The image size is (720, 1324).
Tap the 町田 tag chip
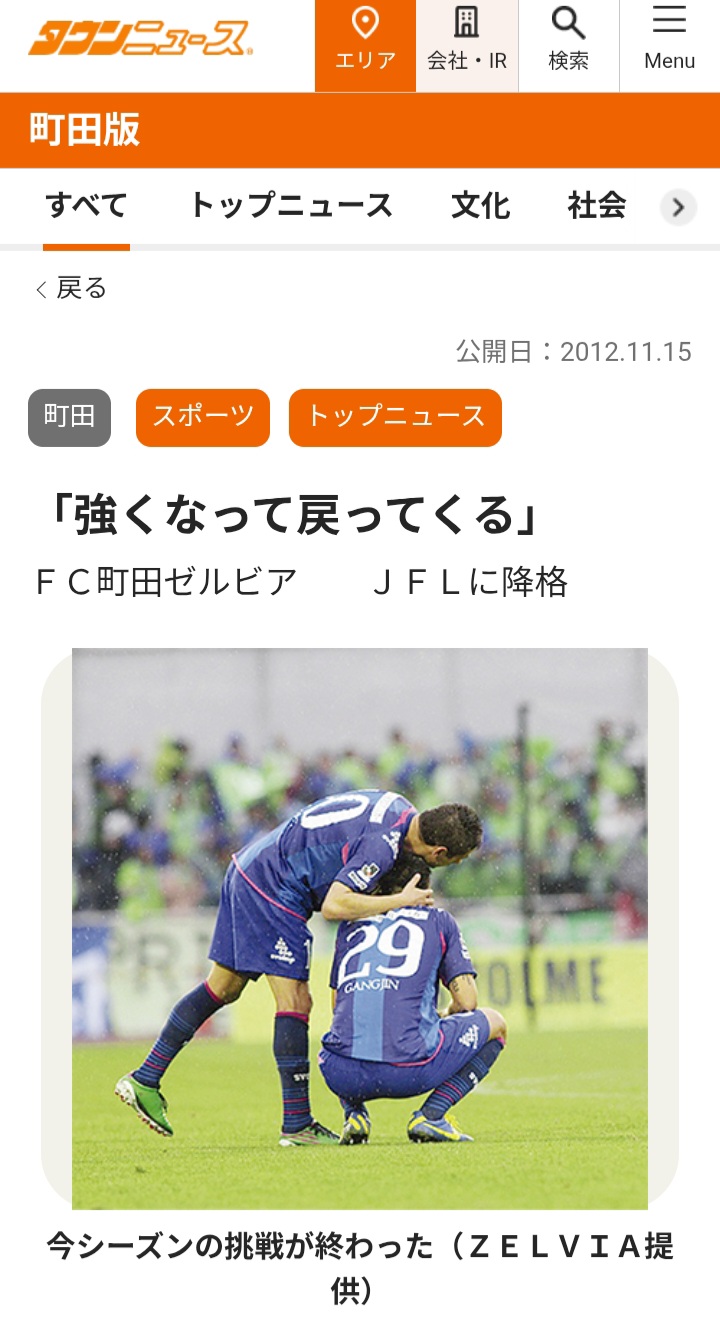tap(69, 417)
